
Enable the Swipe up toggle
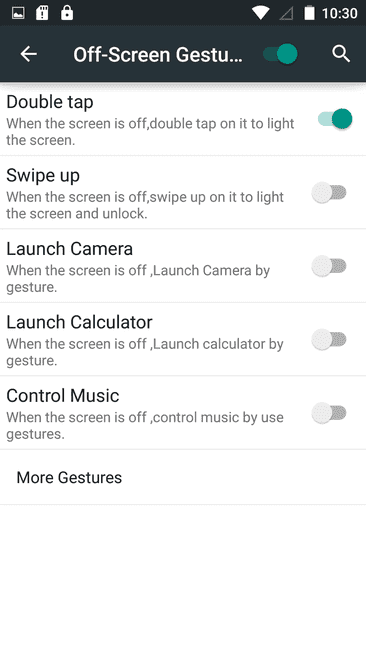329,193
